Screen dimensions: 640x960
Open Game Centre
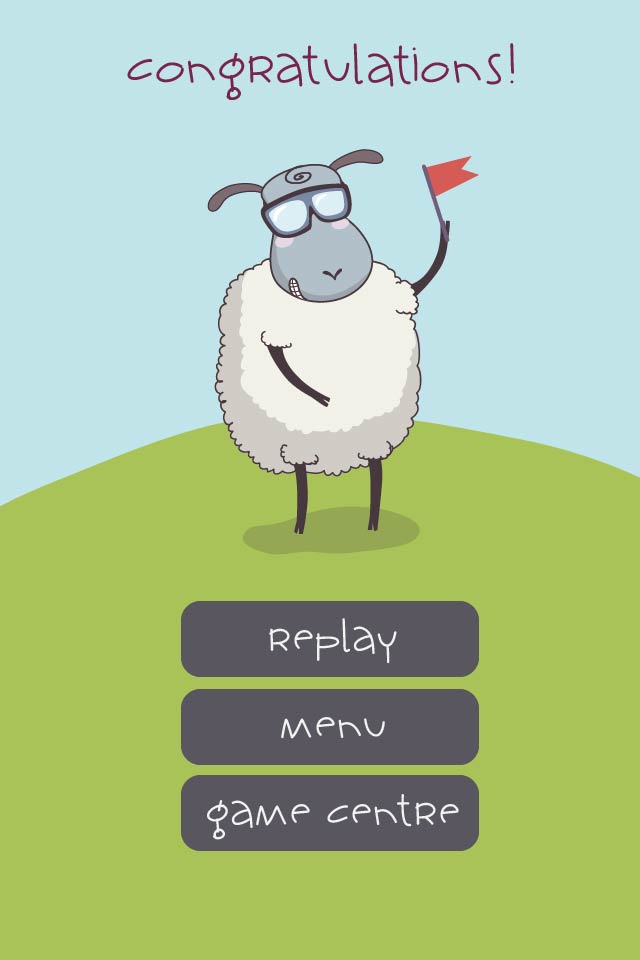point(330,813)
